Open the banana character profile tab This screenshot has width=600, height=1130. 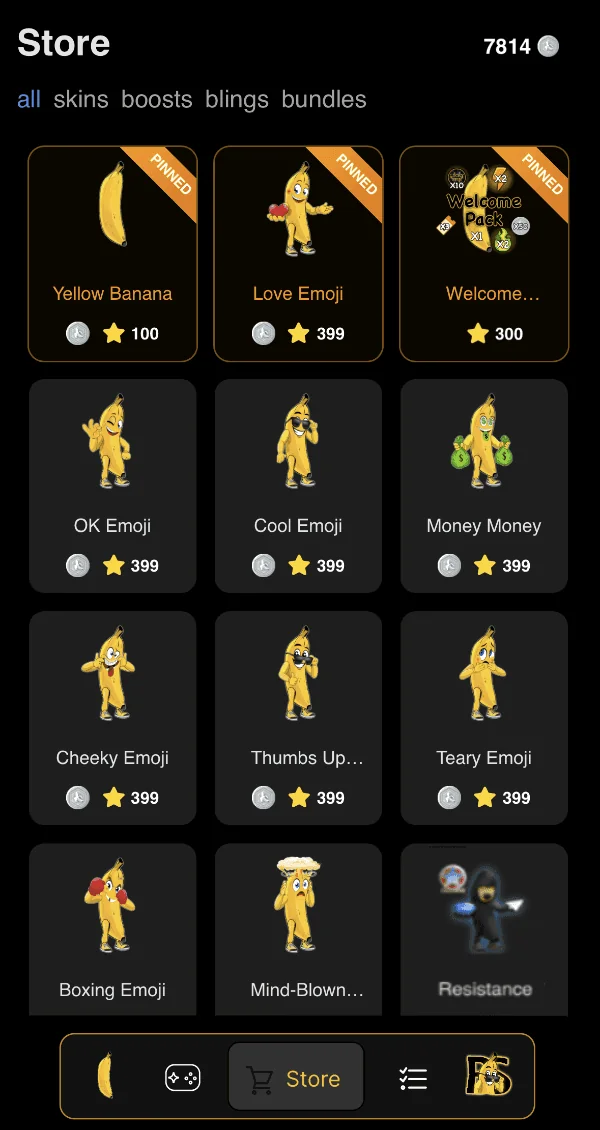coord(490,1076)
